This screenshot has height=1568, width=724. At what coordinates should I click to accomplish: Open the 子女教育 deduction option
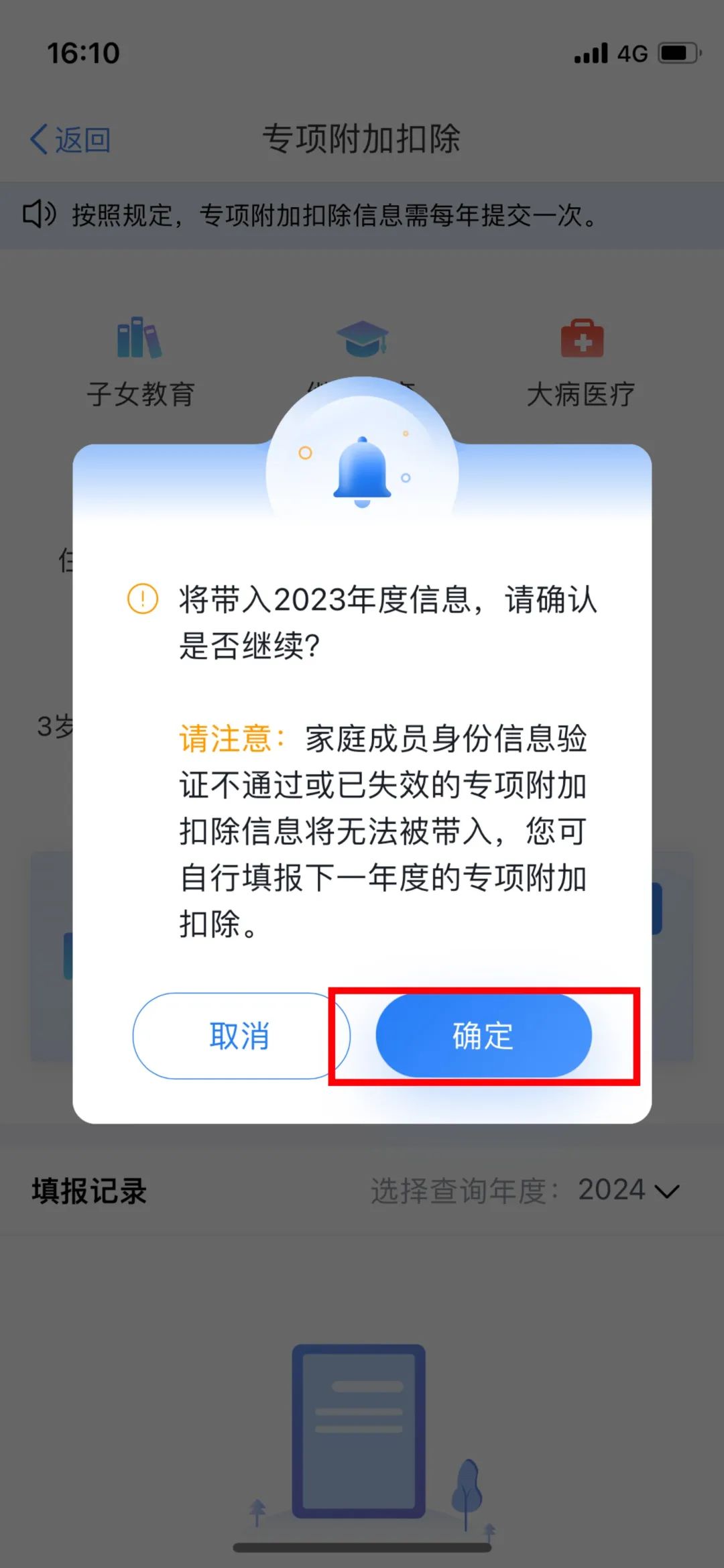coord(140,363)
